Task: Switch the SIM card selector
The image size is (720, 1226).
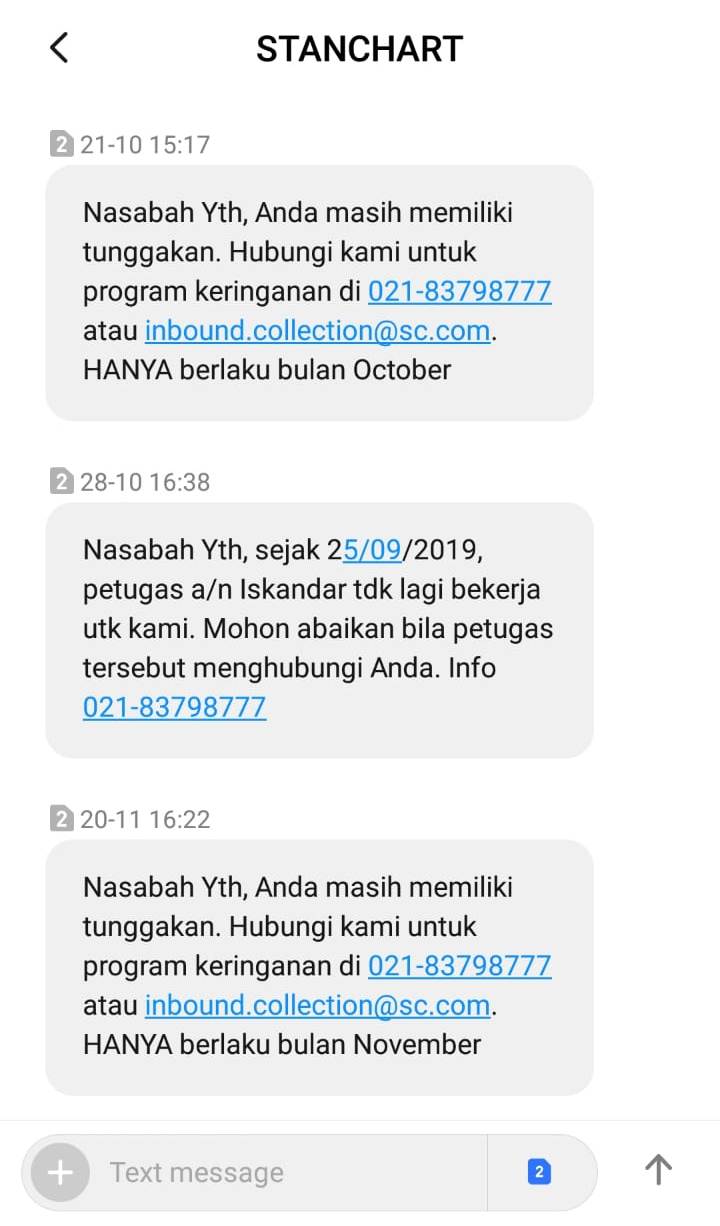Action: 539,1172
